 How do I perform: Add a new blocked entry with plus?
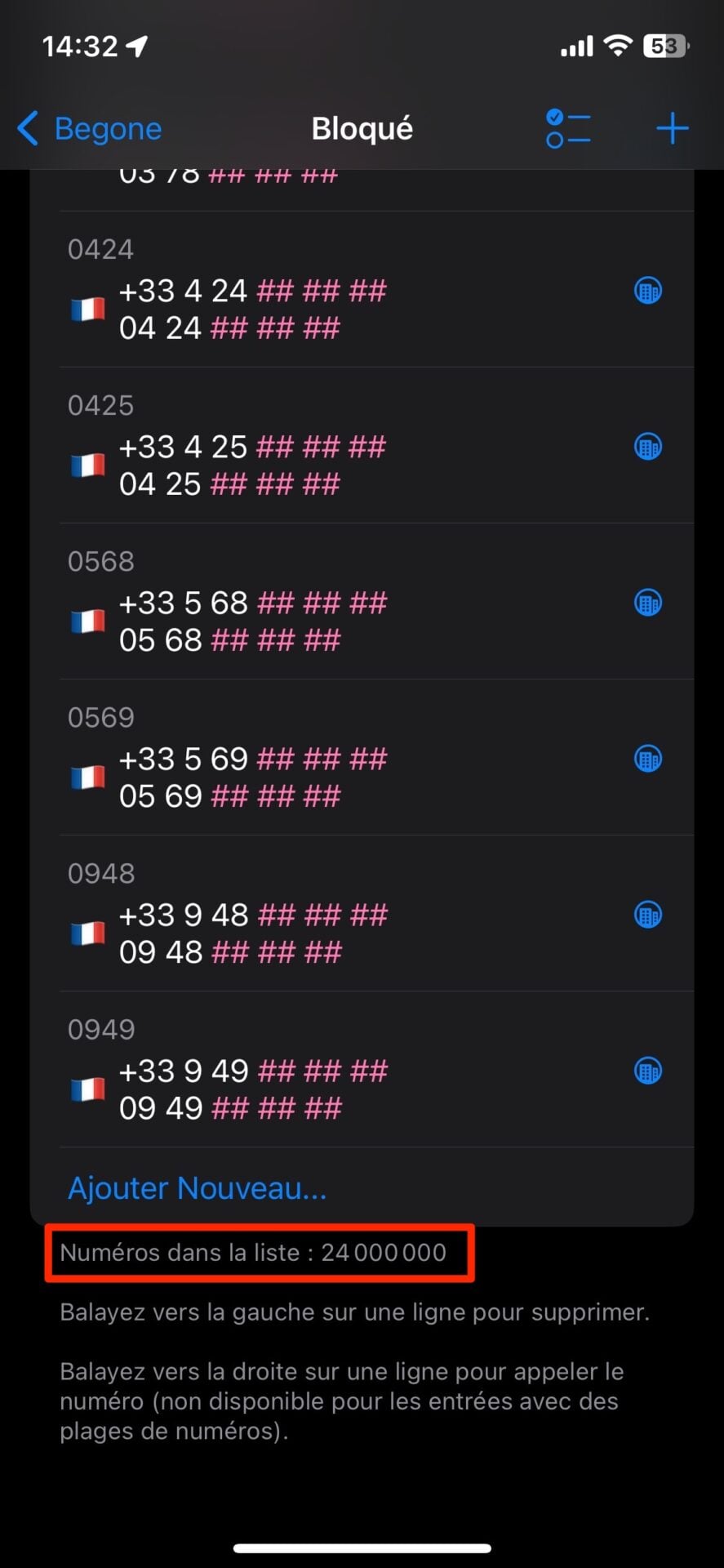tap(672, 129)
